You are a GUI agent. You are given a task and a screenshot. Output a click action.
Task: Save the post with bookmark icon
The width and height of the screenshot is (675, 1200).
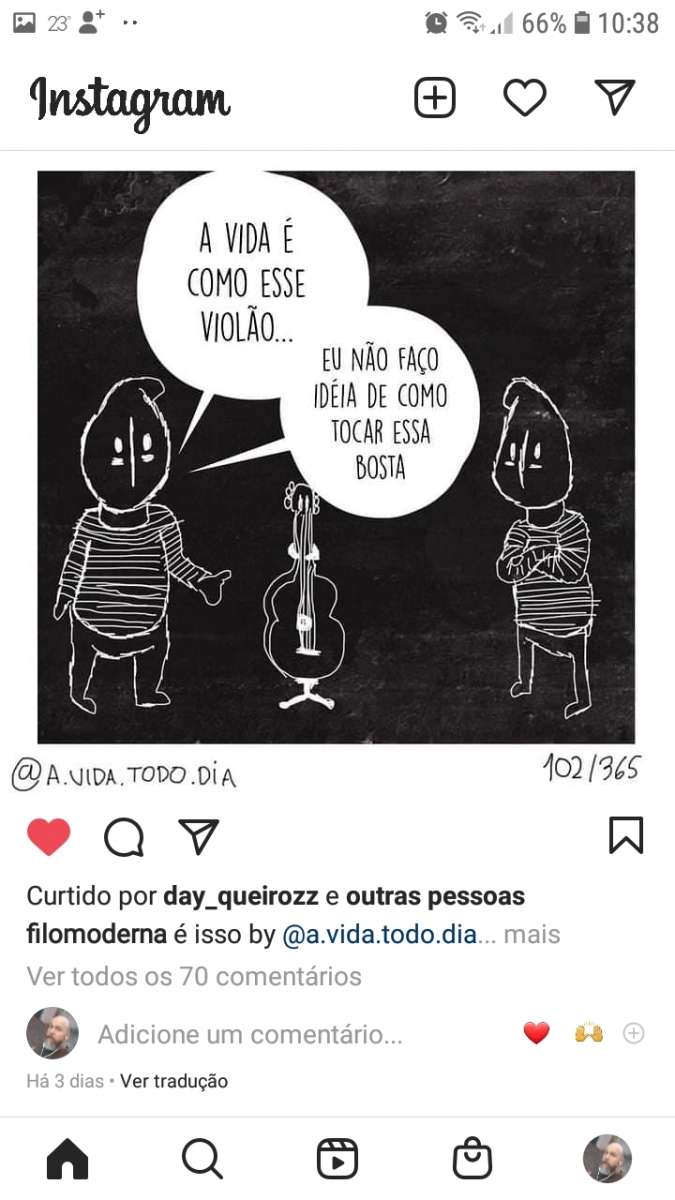(626, 836)
